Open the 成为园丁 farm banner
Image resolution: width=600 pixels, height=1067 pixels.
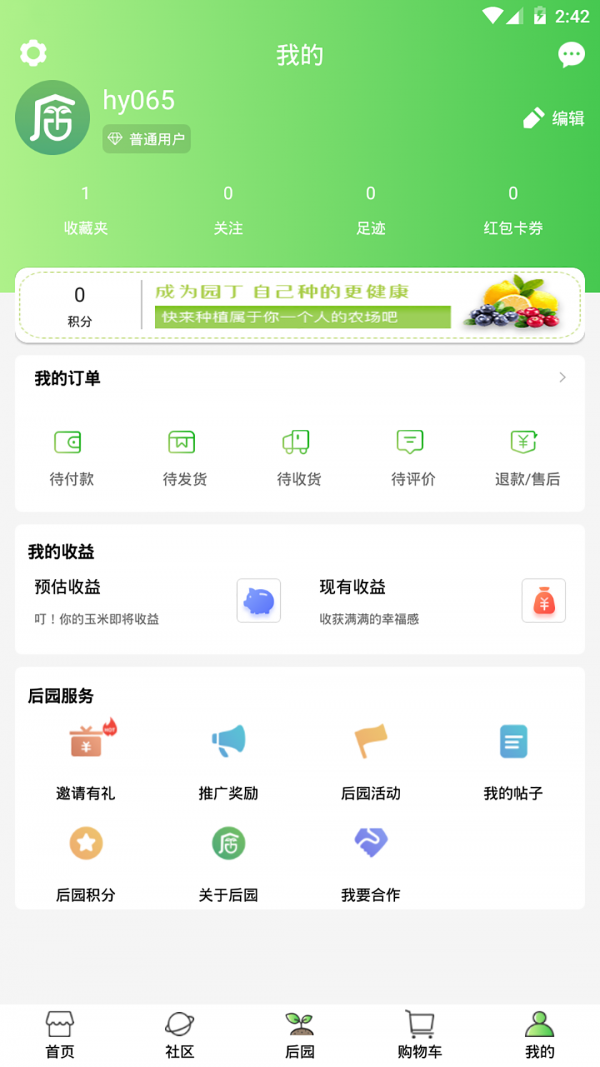(x=360, y=304)
